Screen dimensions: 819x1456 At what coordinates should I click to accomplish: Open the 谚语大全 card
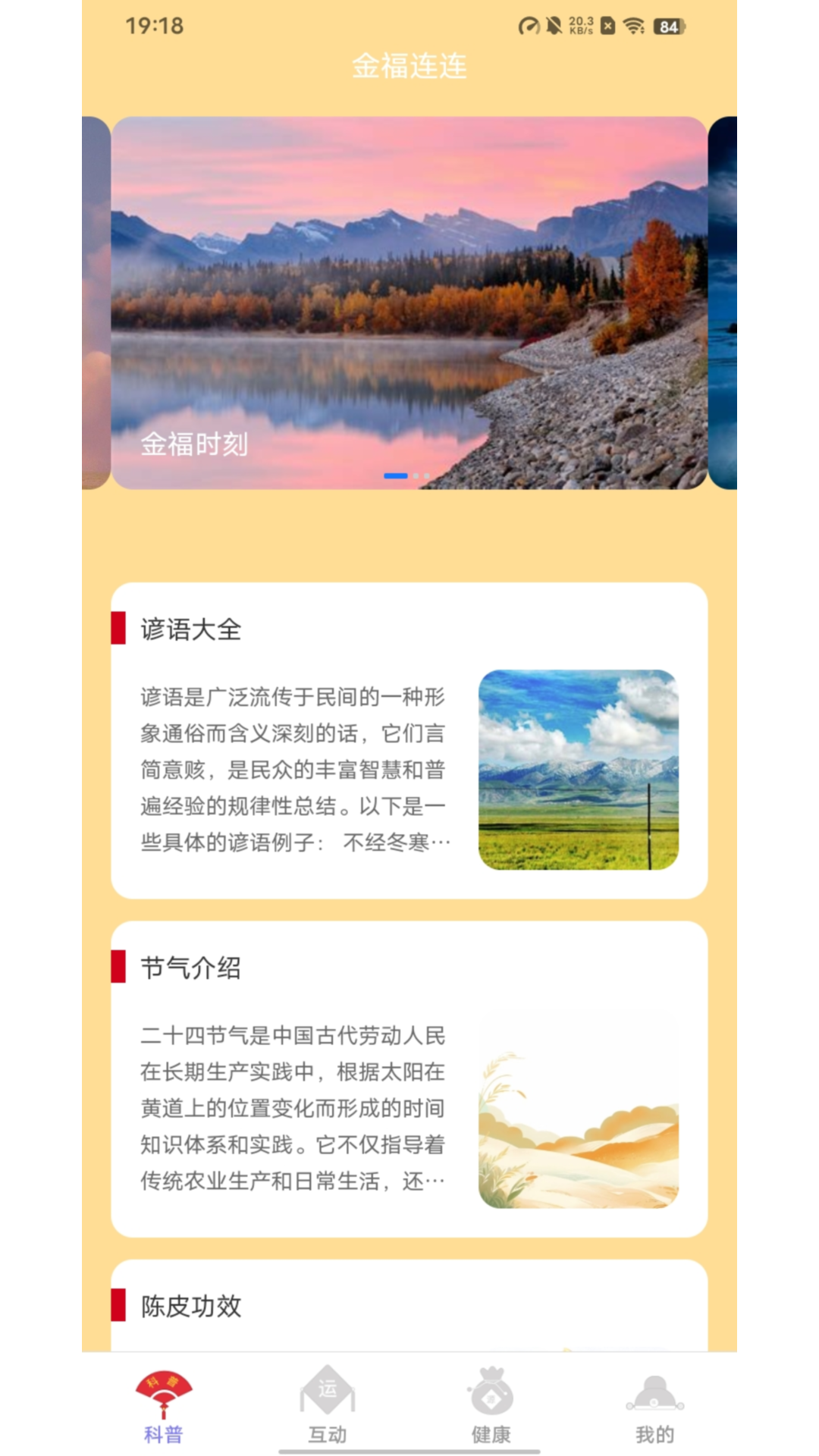point(409,740)
